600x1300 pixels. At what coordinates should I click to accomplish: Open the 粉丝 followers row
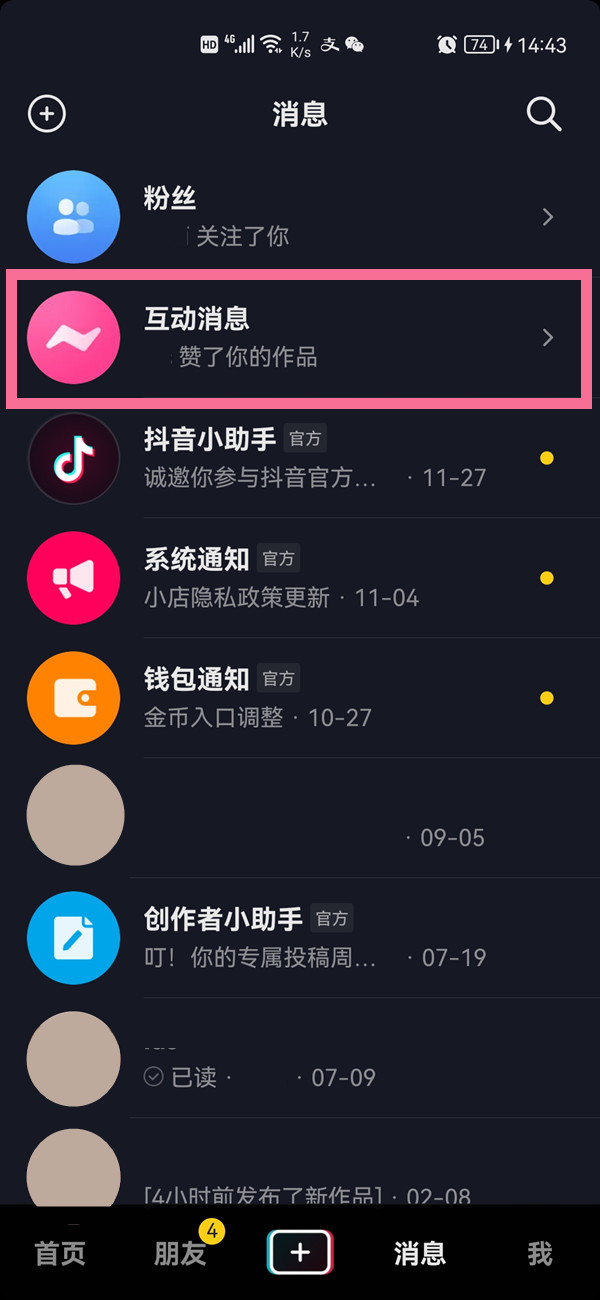pos(300,217)
